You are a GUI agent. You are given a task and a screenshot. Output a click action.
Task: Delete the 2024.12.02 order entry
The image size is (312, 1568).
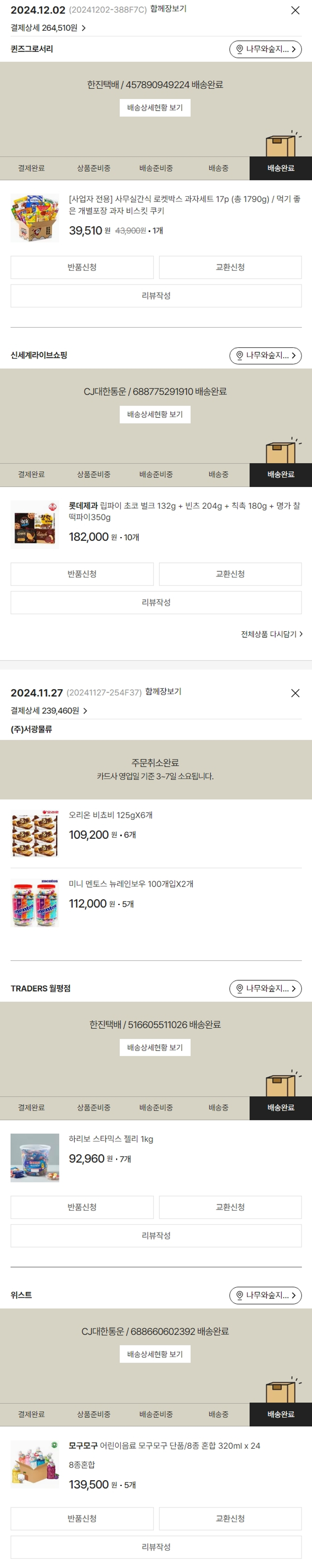point(295,10)
